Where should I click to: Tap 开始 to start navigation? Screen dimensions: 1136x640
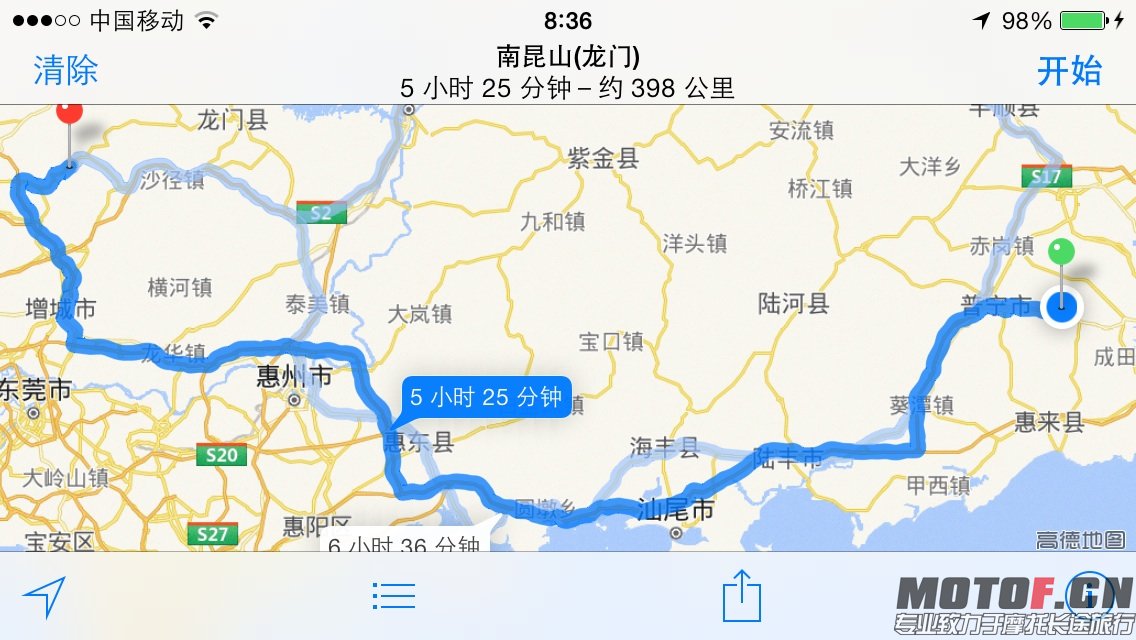click(1069, 71)
